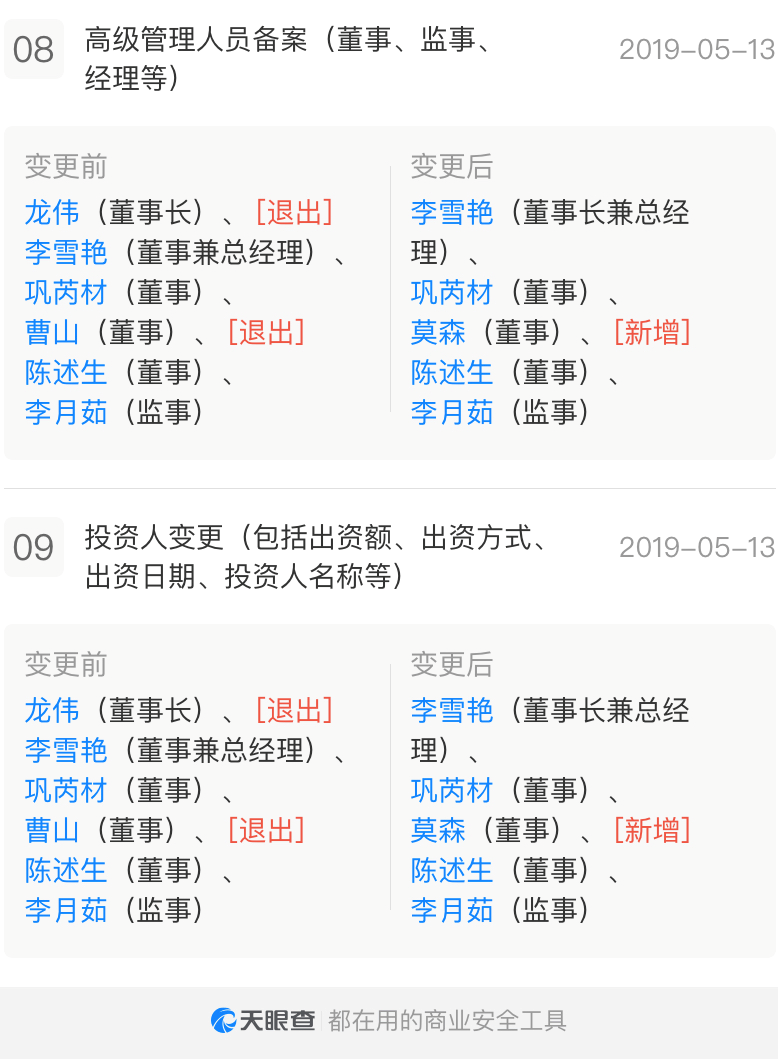778x1059 pixels.
Task: View 陈述生 profile from record 08 变更后
Action: click(x=452, y=372)
